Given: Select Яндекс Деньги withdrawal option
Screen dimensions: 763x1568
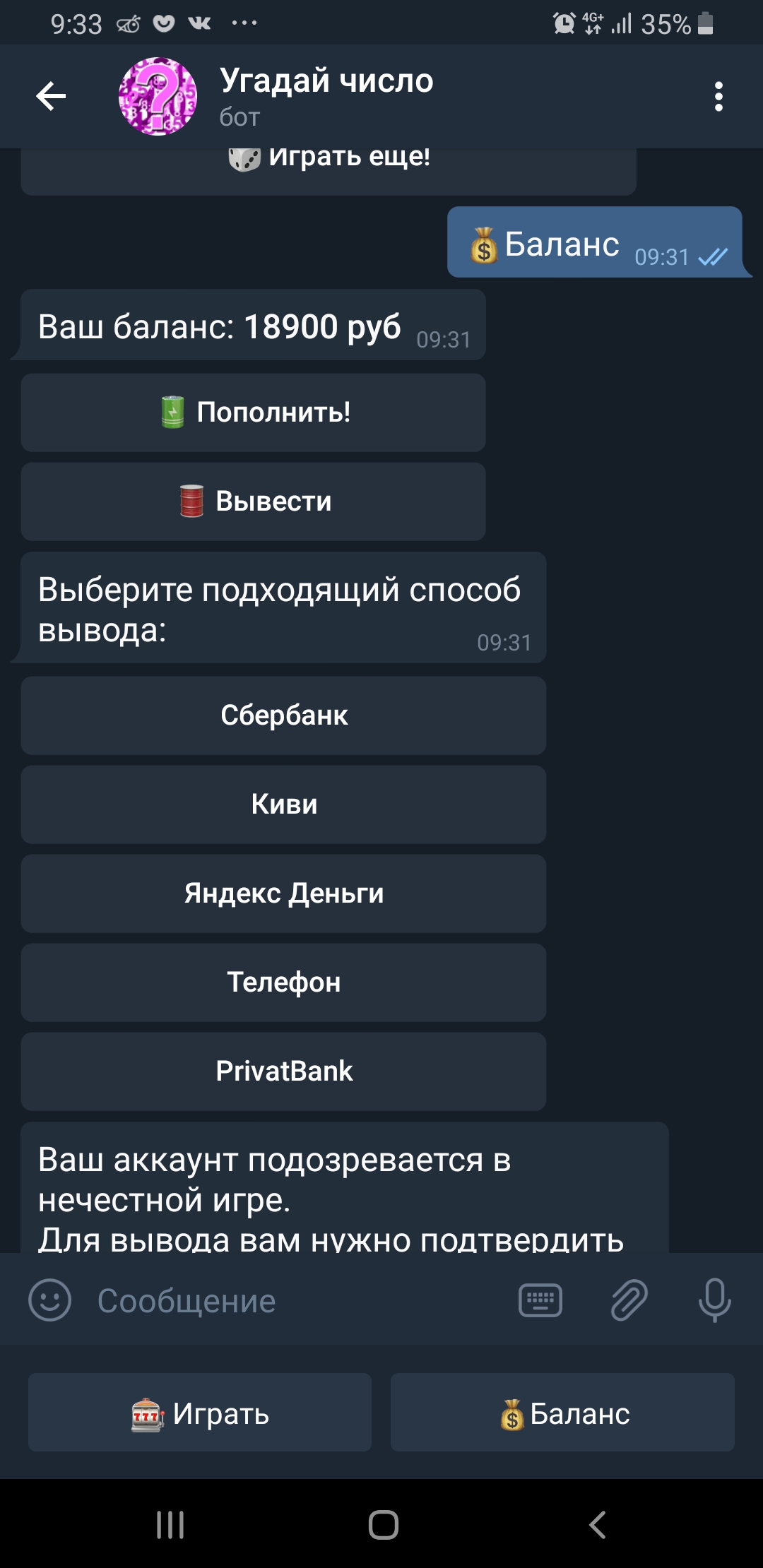Looking at the screenshot, I should (x=283, y=893).
